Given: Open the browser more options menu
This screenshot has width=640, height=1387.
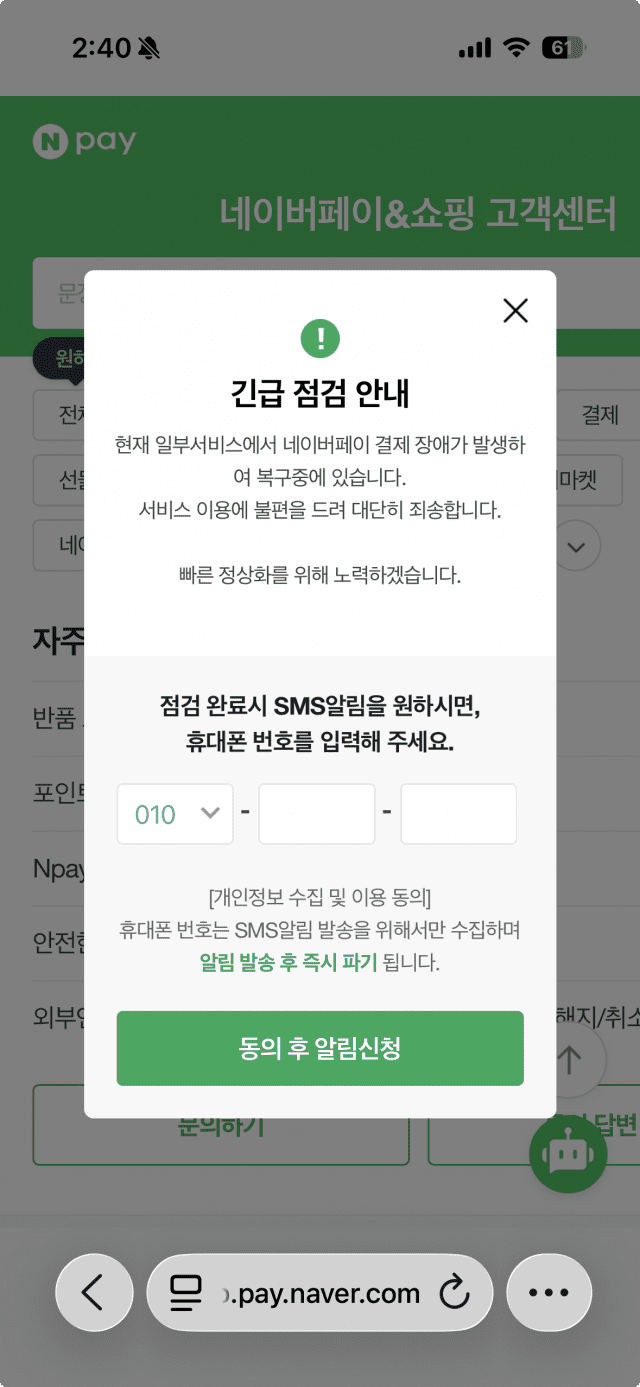Looking at the screenshot, I should [x=549, y=1293].
